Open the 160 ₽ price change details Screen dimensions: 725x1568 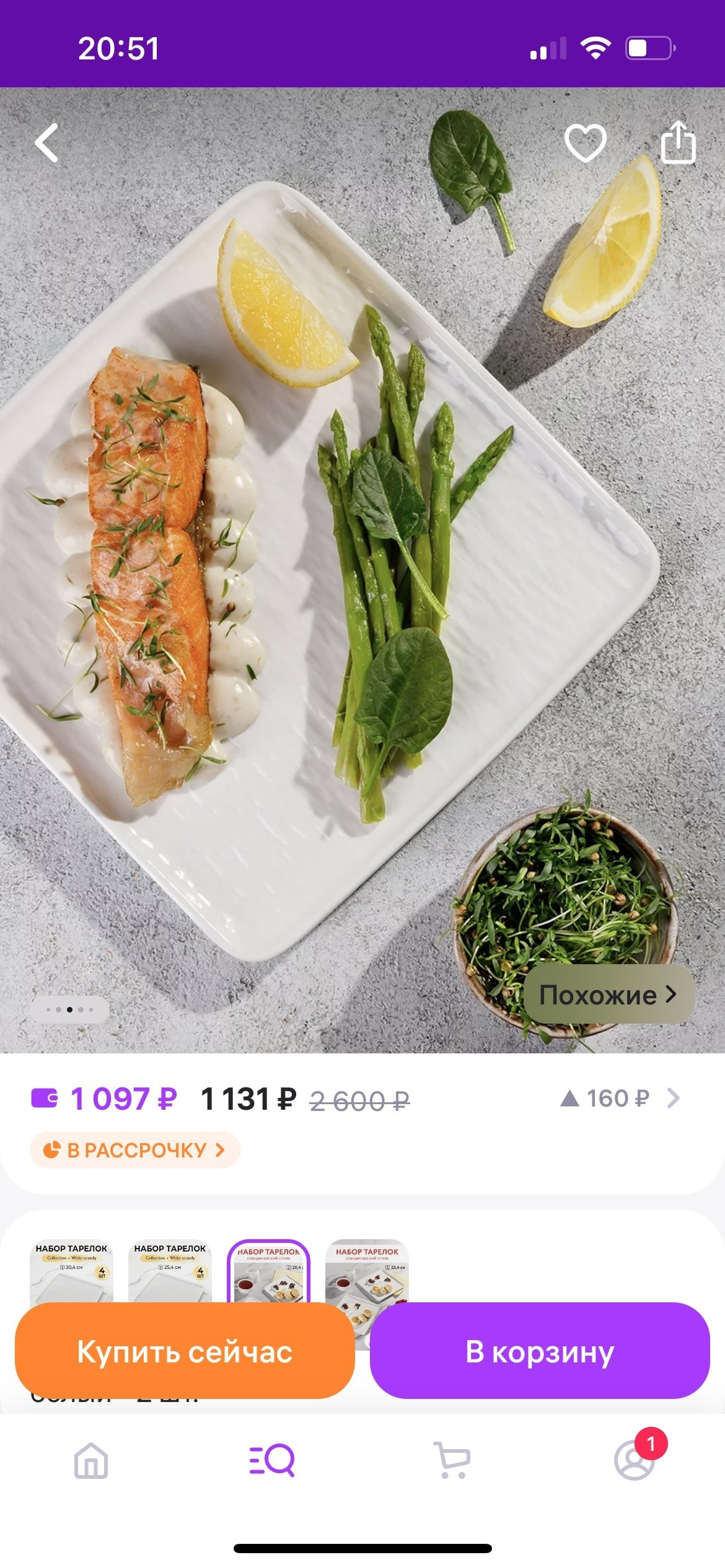620,1099
